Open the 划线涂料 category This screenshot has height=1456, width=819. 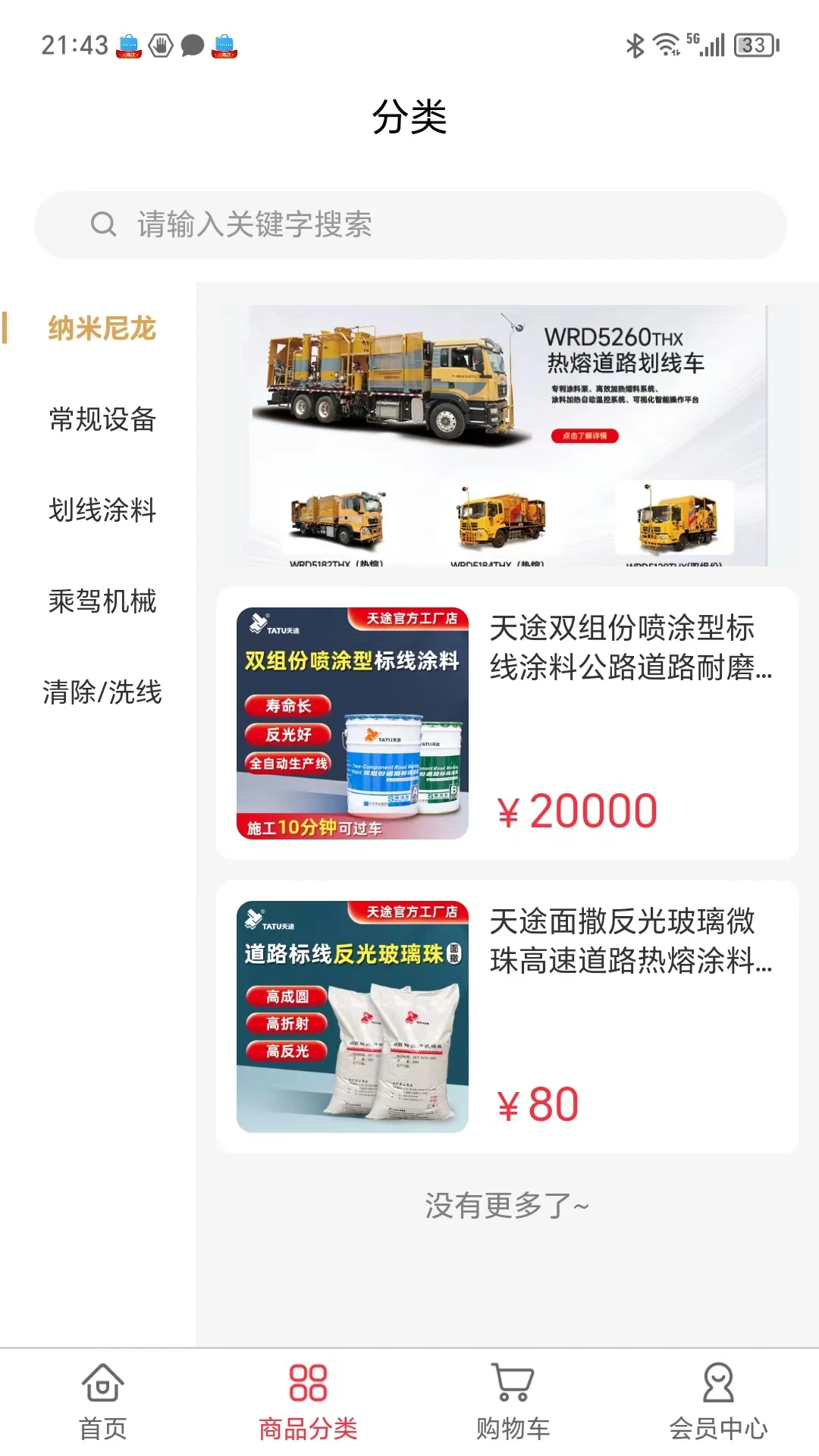click(x=102, y=510)
